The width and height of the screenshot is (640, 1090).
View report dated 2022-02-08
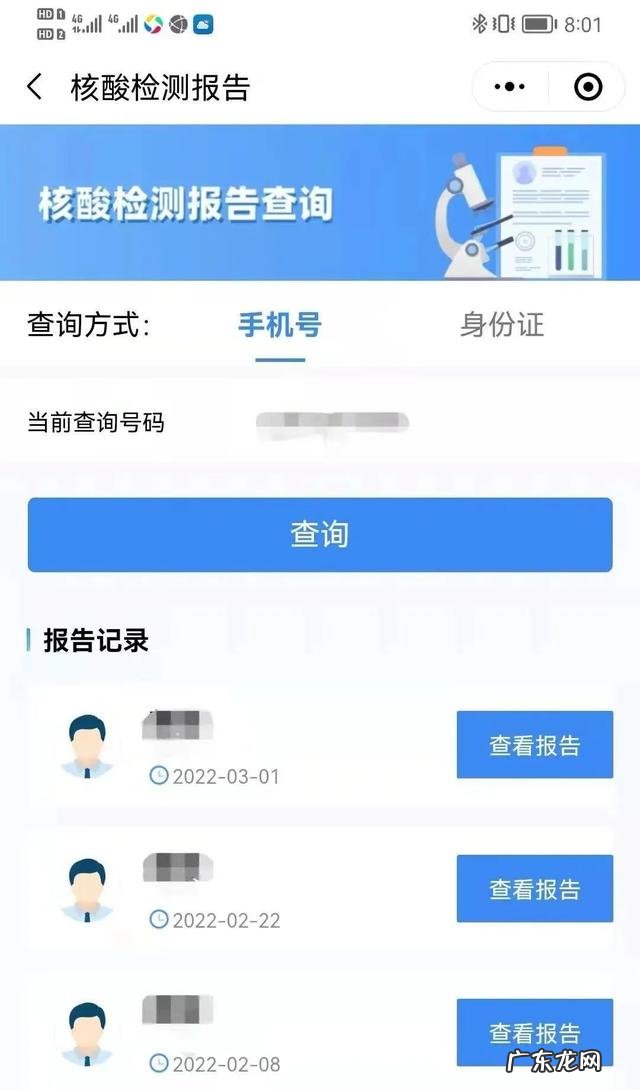coord(534,1030)
